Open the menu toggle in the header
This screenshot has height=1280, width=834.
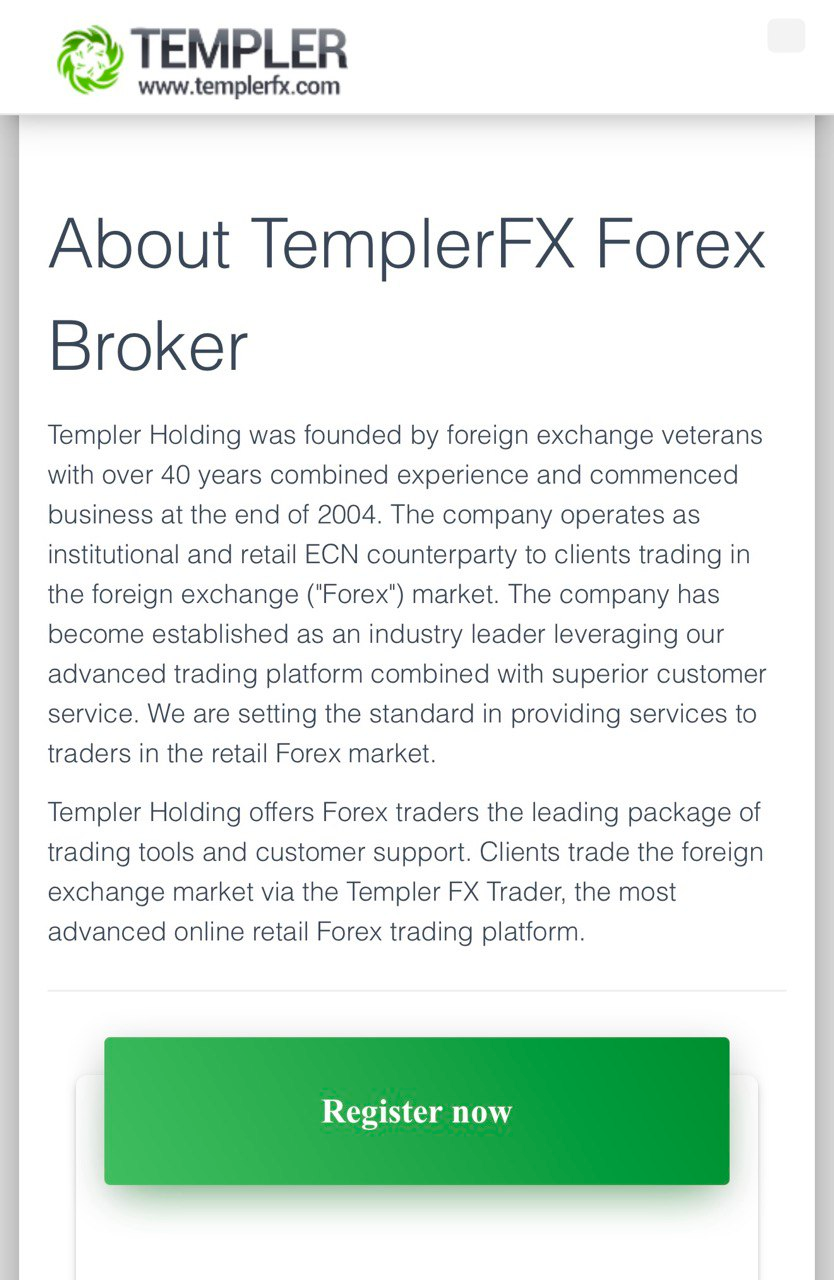click(x=785, y=36)
